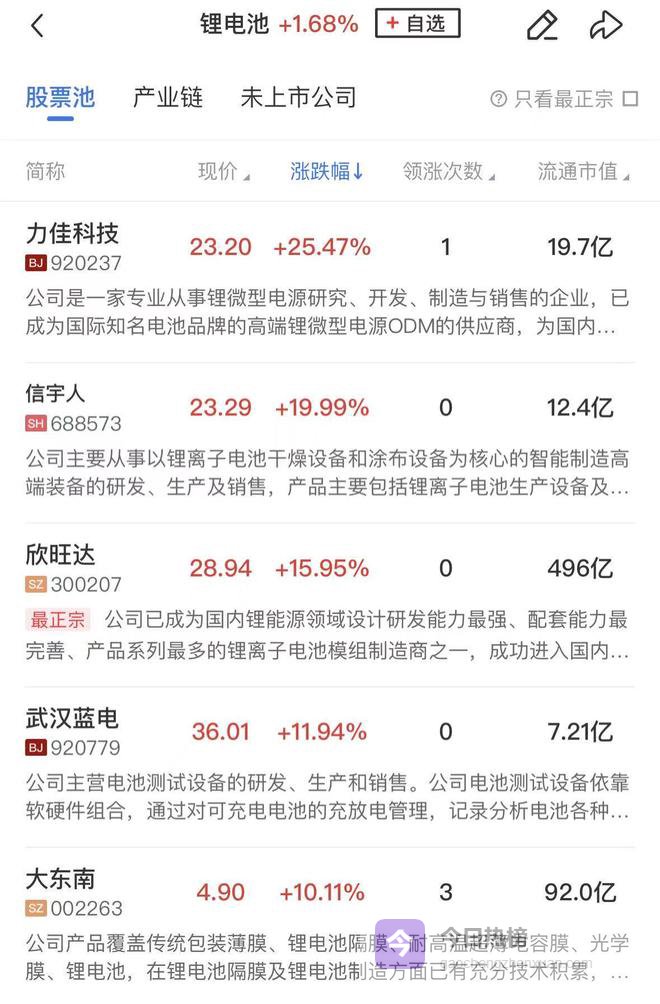Share this 锂电池 sector page
The width and height of the screenshot is (660, 1004).
coord(606,25)
